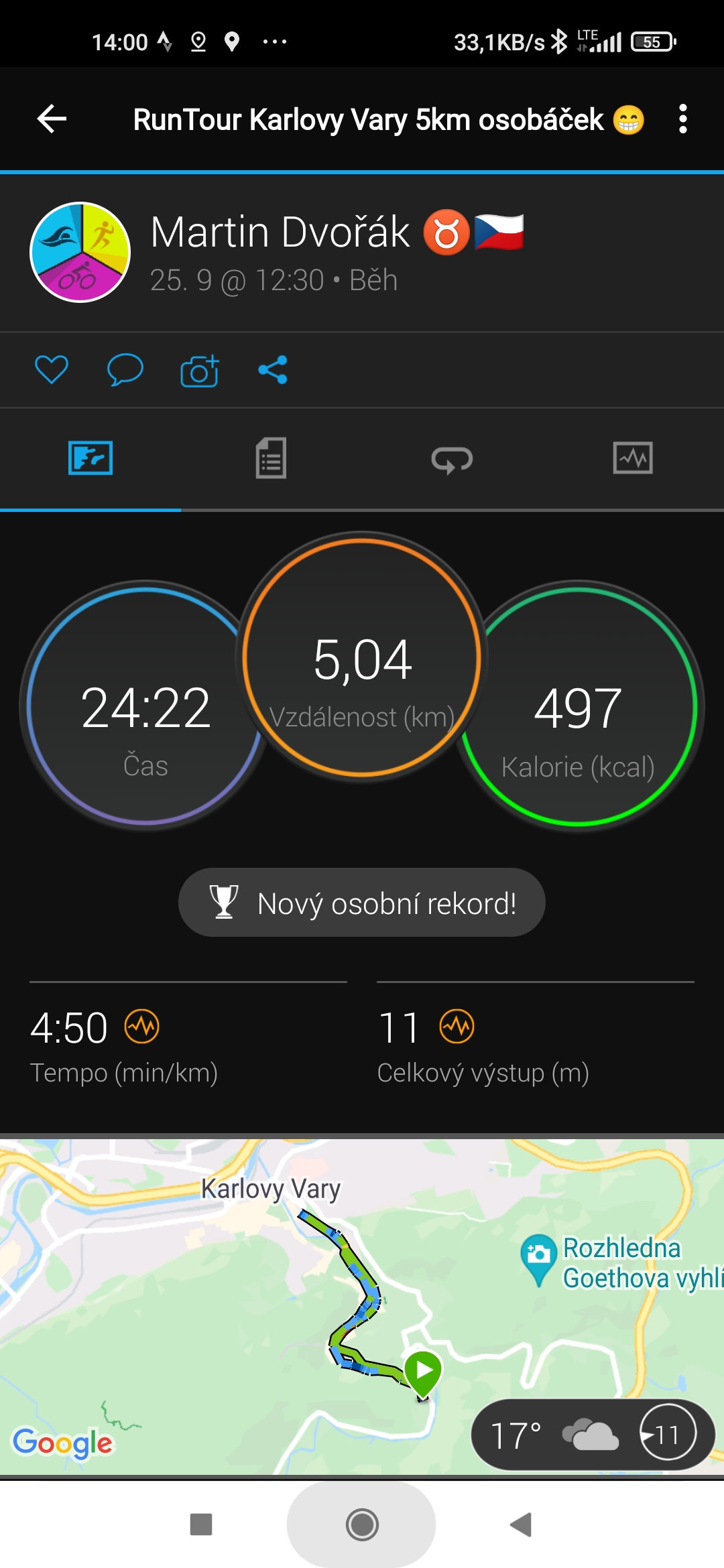
Task: Open the Karlovy Vary route map
Action: [362, 1308]
